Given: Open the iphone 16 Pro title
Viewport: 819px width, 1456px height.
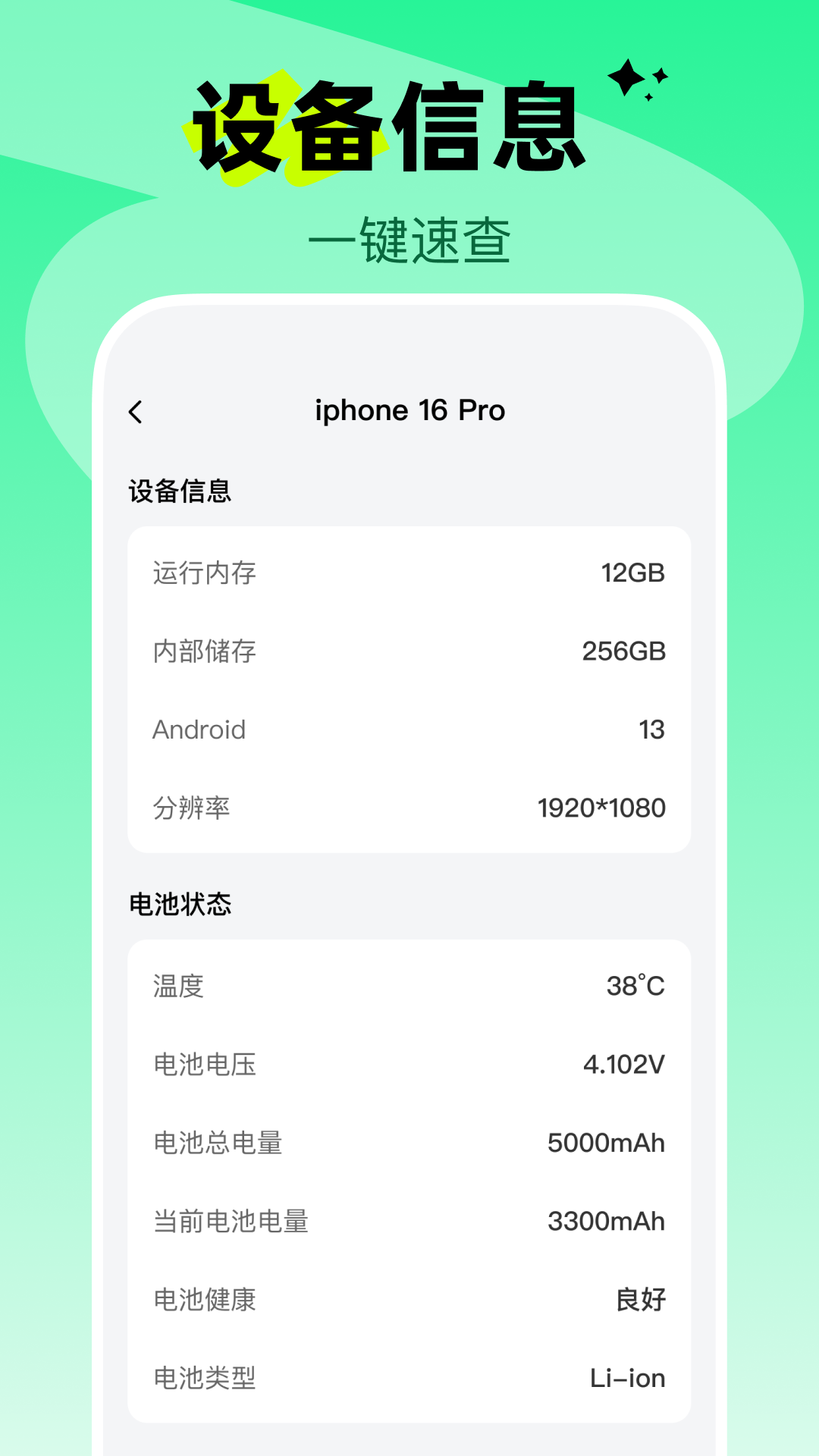Looking at the screenshot, I should tap(409, 409).
